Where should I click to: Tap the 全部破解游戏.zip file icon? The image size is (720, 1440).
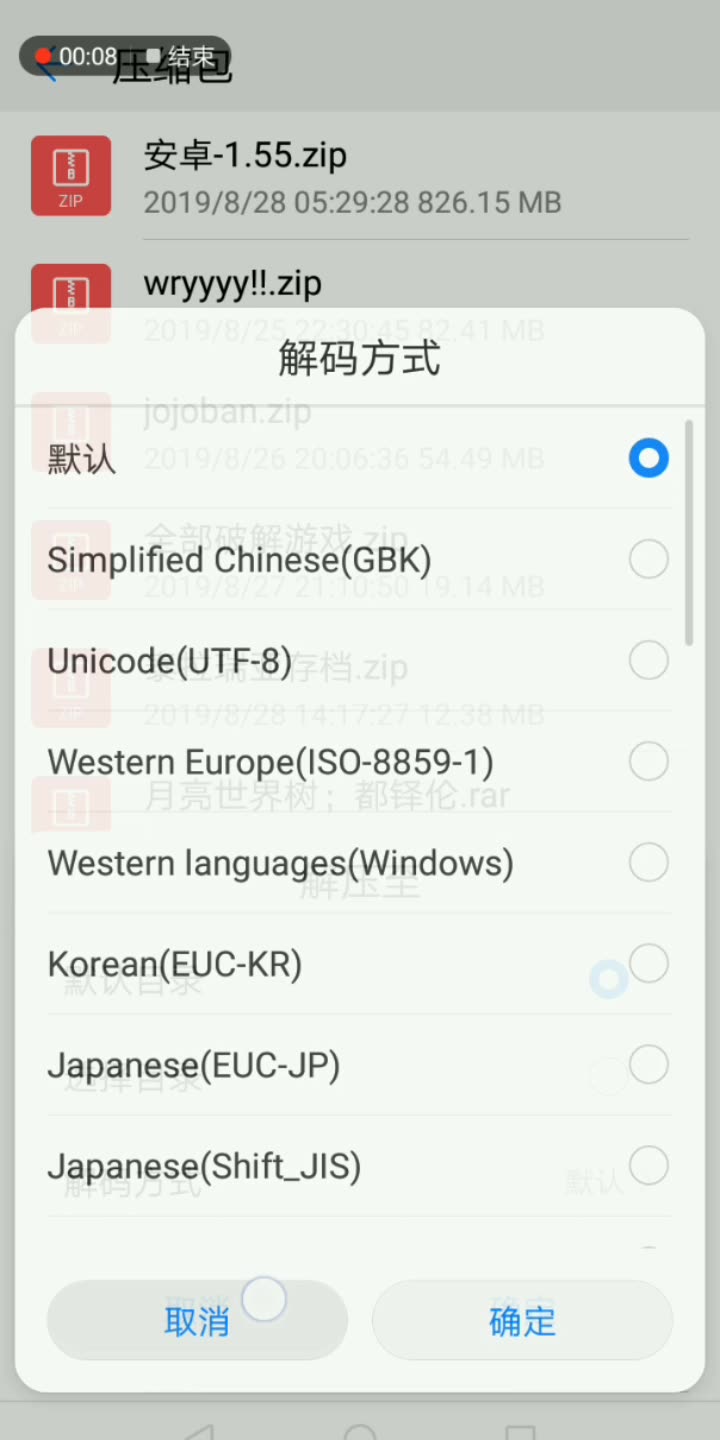(x=70, y=558)
